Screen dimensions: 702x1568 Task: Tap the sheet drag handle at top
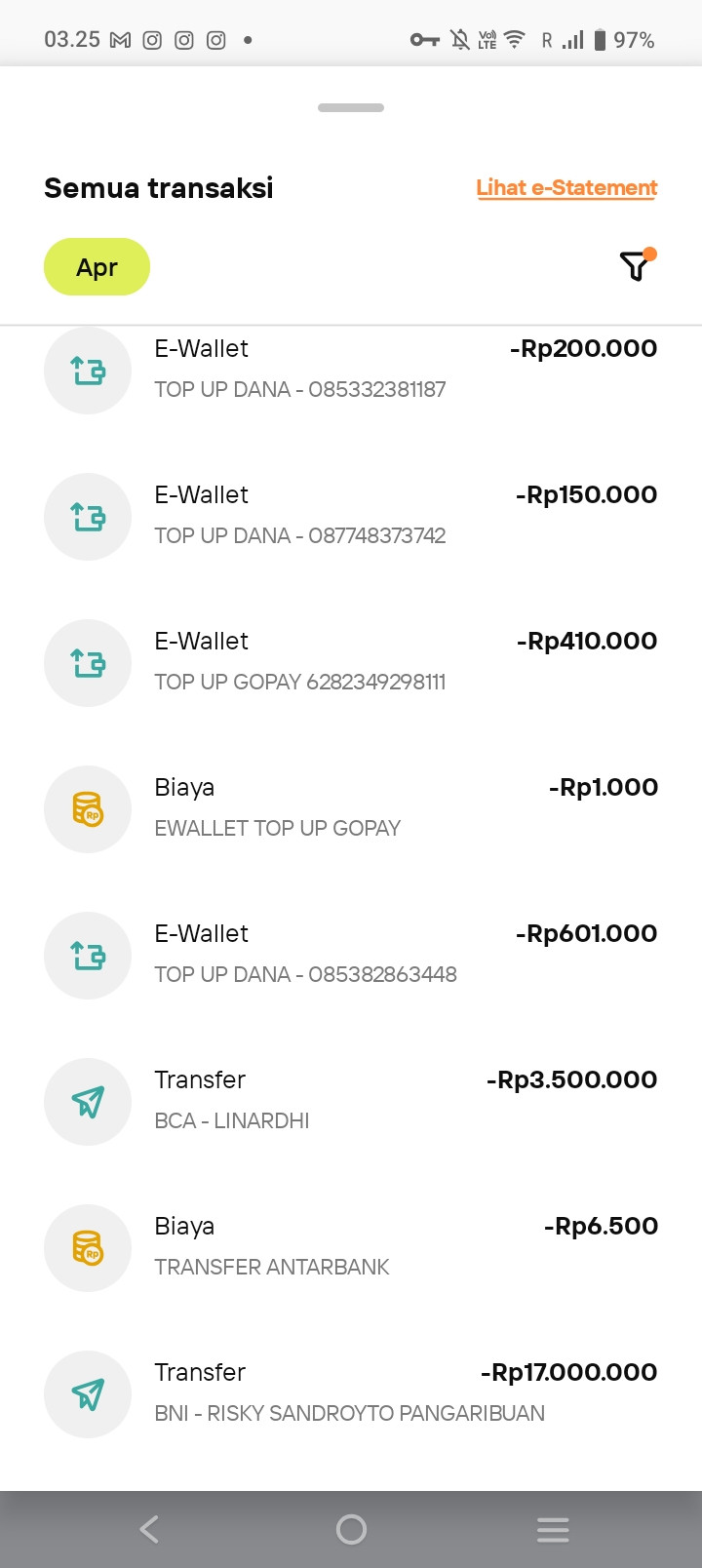pyautogui.click(x=351, y=107)
